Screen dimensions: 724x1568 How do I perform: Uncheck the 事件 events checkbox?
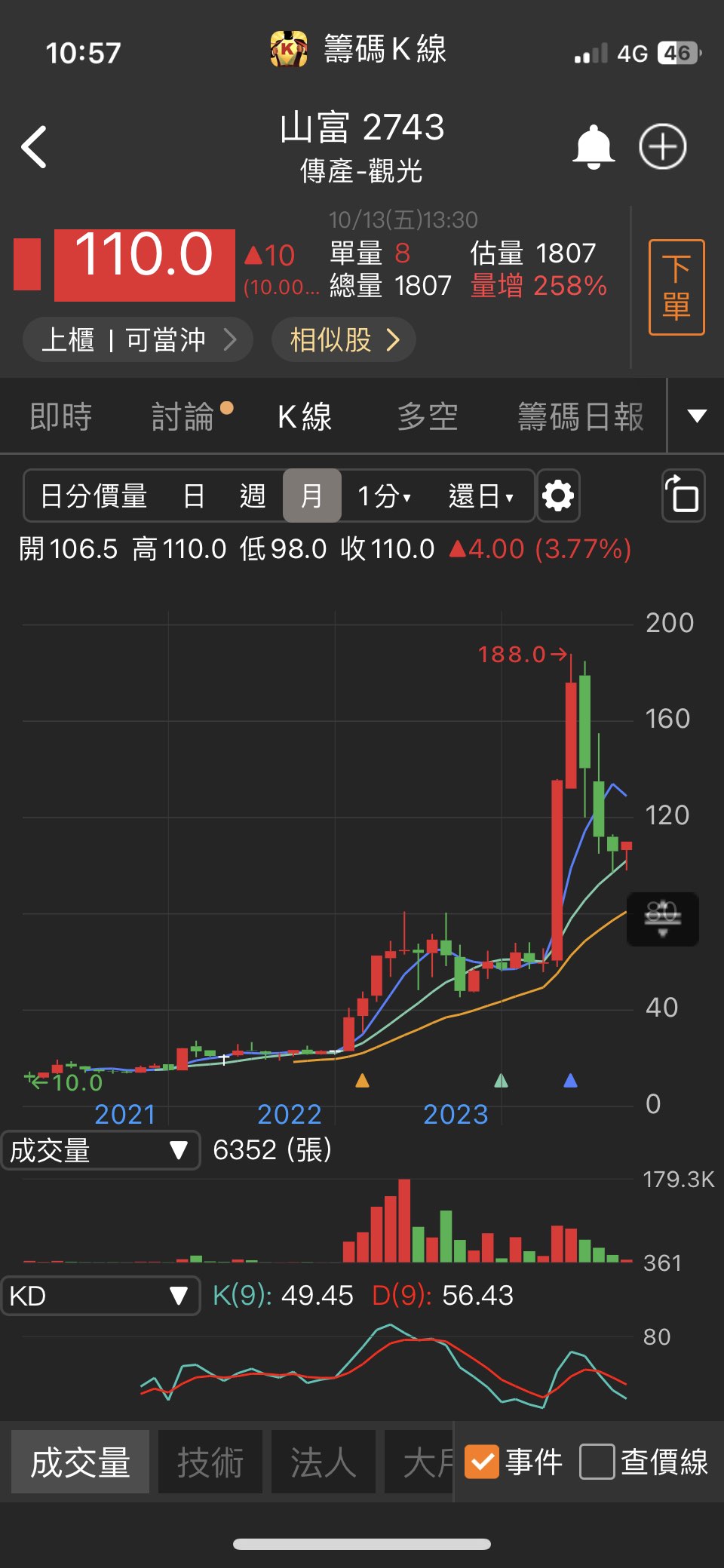(x=482, y=1462)
